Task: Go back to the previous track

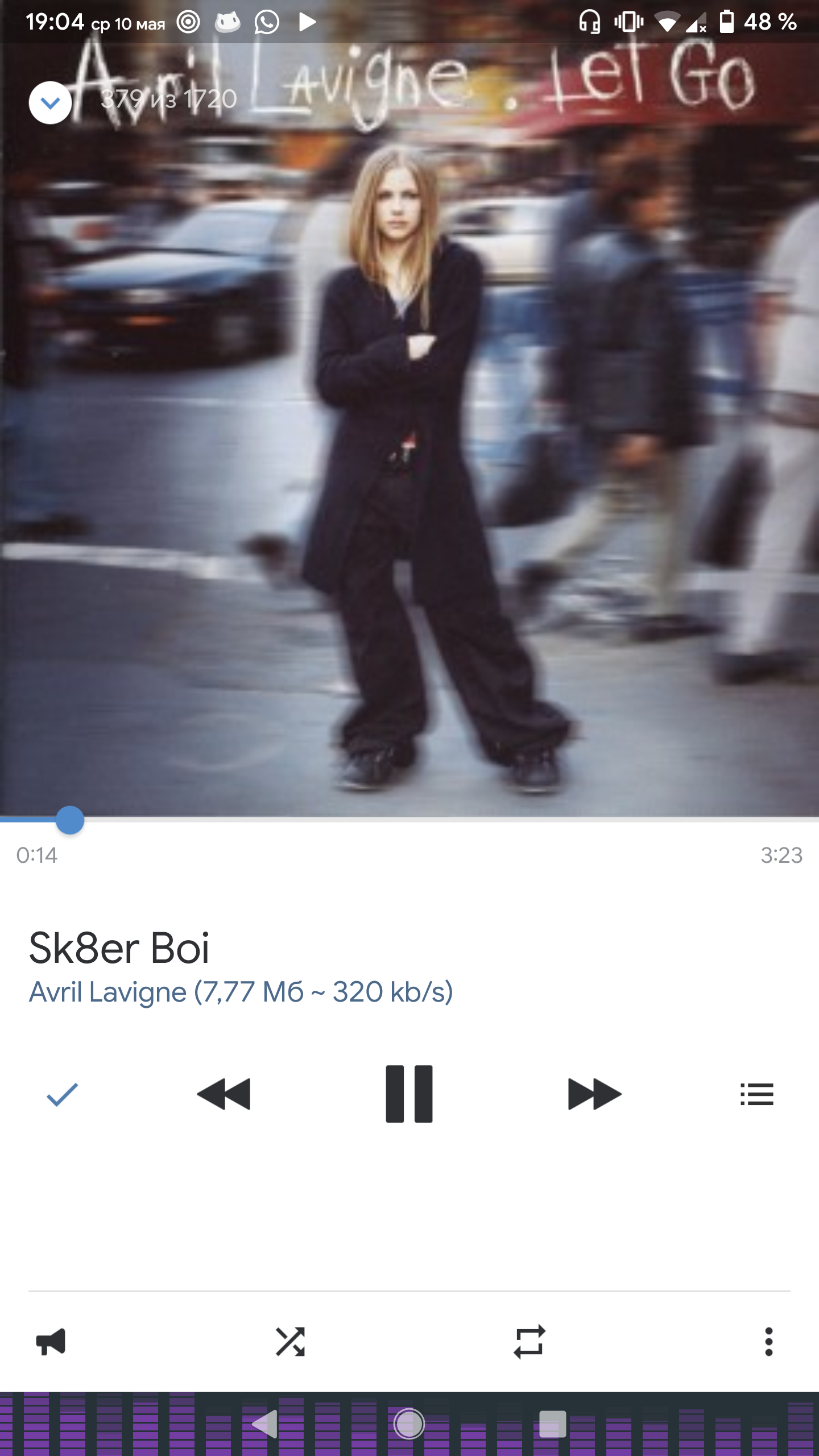Action: (x=224, y=1094)
